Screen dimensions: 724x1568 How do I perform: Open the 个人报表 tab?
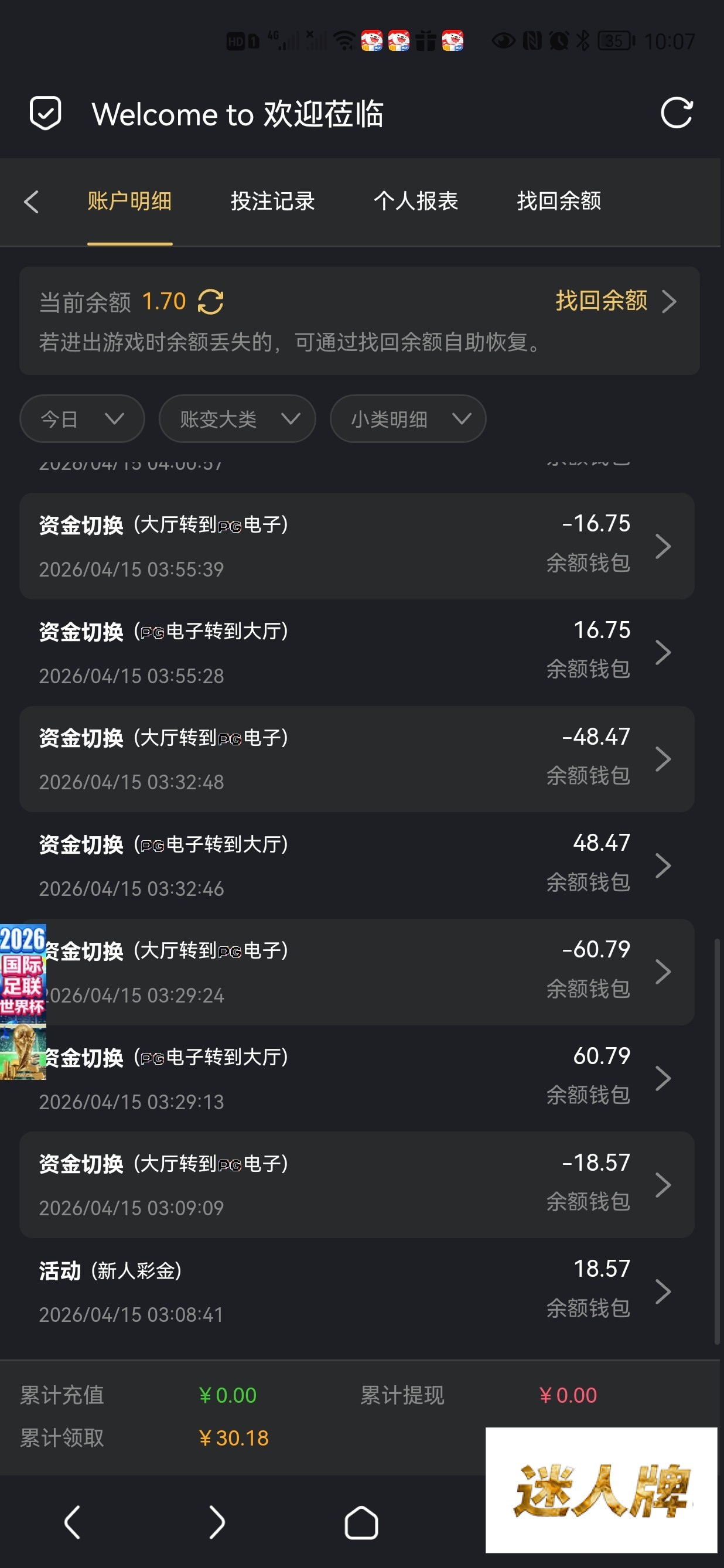415,202
